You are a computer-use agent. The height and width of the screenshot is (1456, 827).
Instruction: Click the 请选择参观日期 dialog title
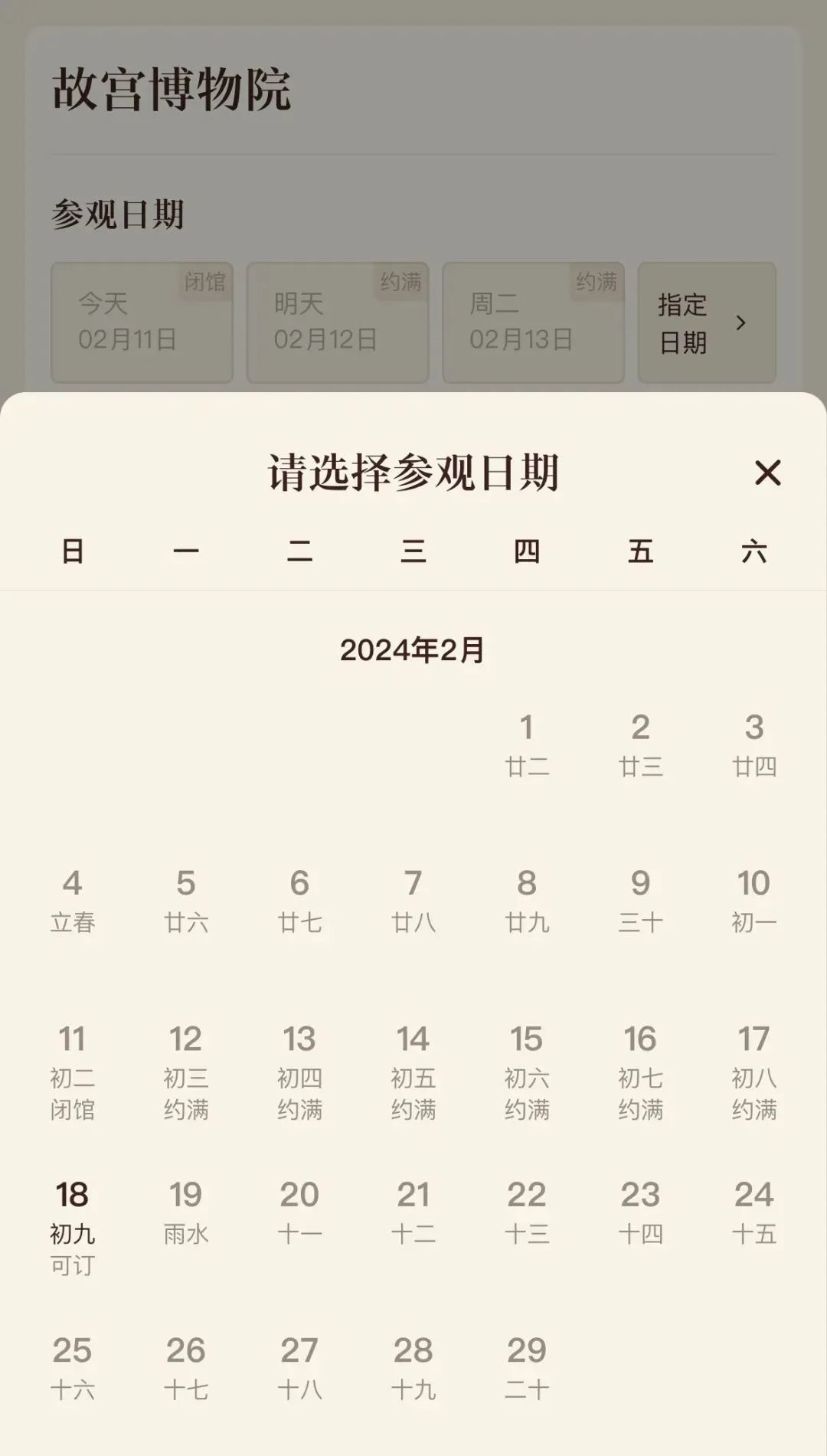coord(413,473)
